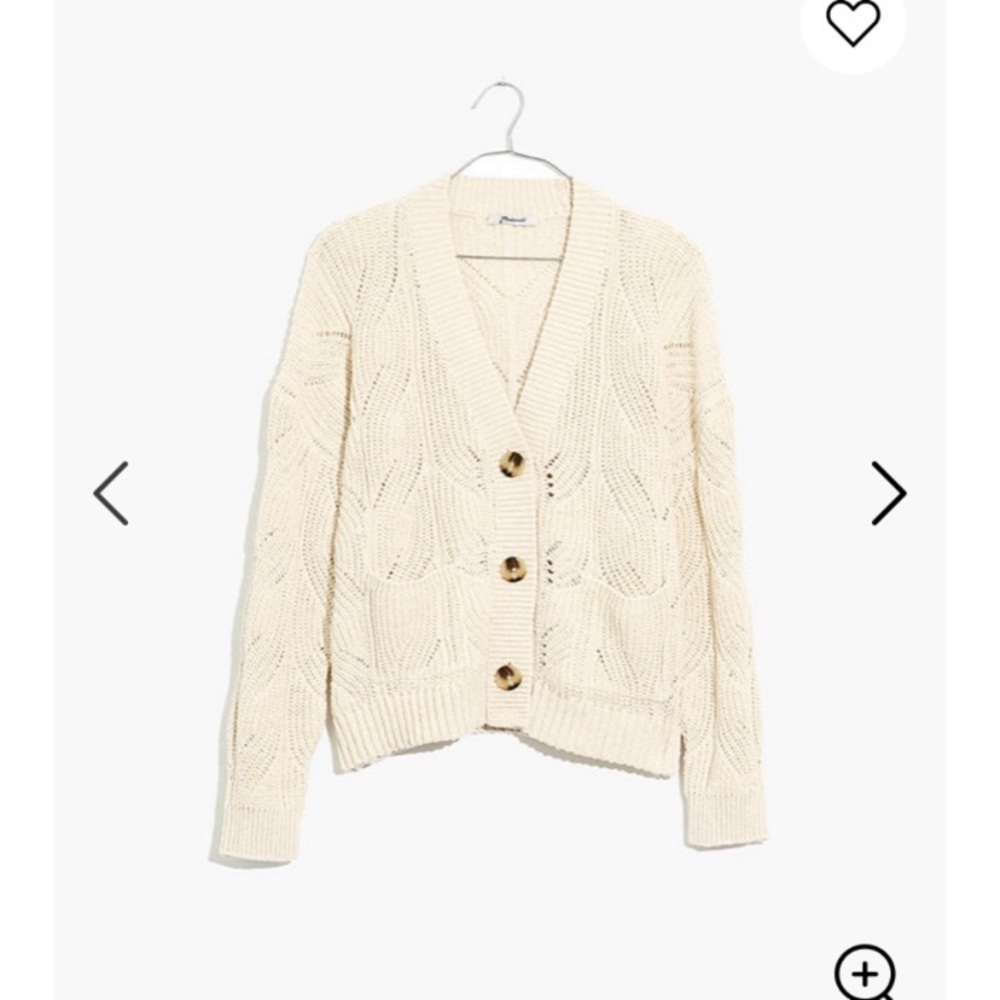Show the next product photo

point(887,493)
